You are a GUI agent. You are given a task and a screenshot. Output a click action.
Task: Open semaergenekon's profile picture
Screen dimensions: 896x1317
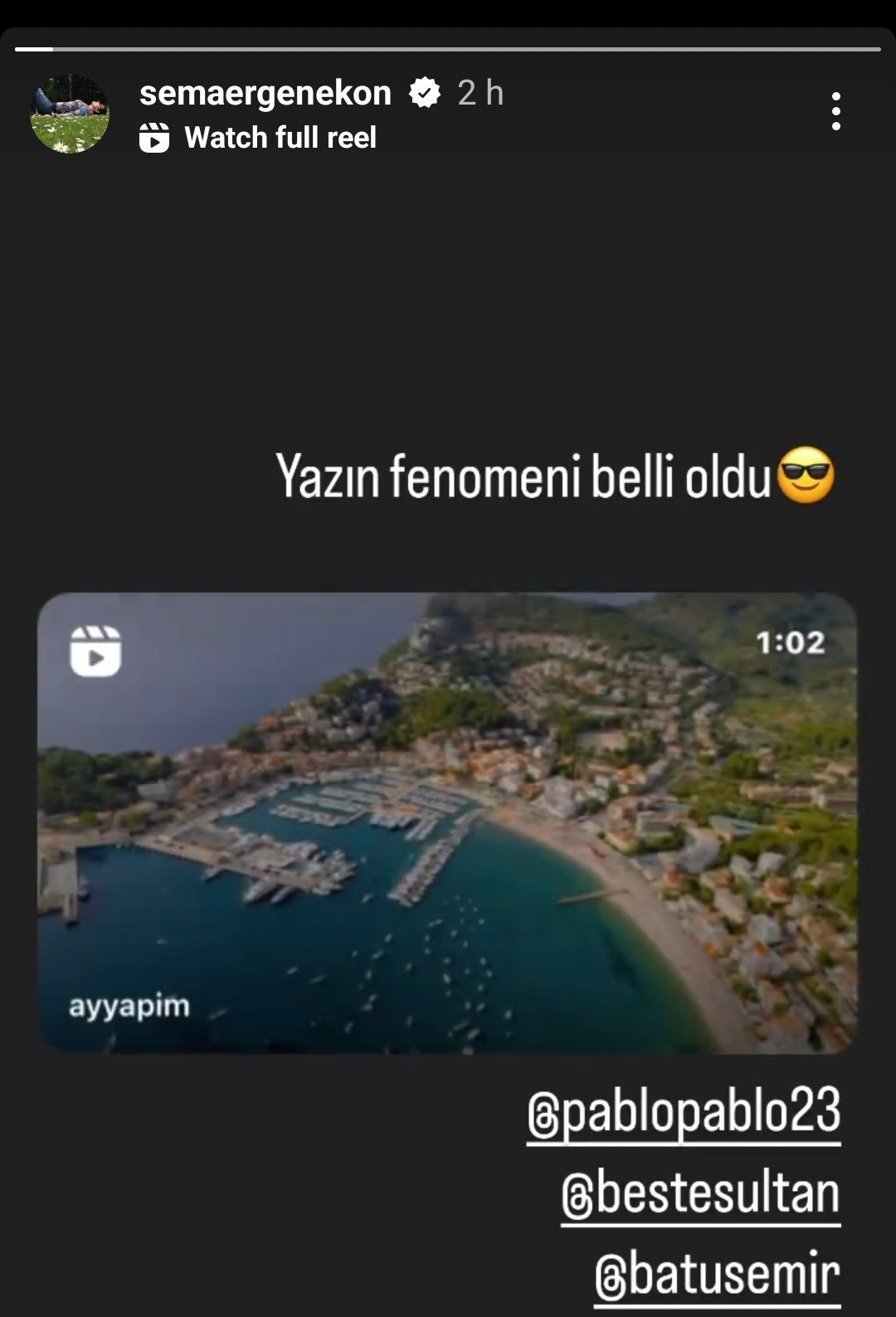(70, 115)
